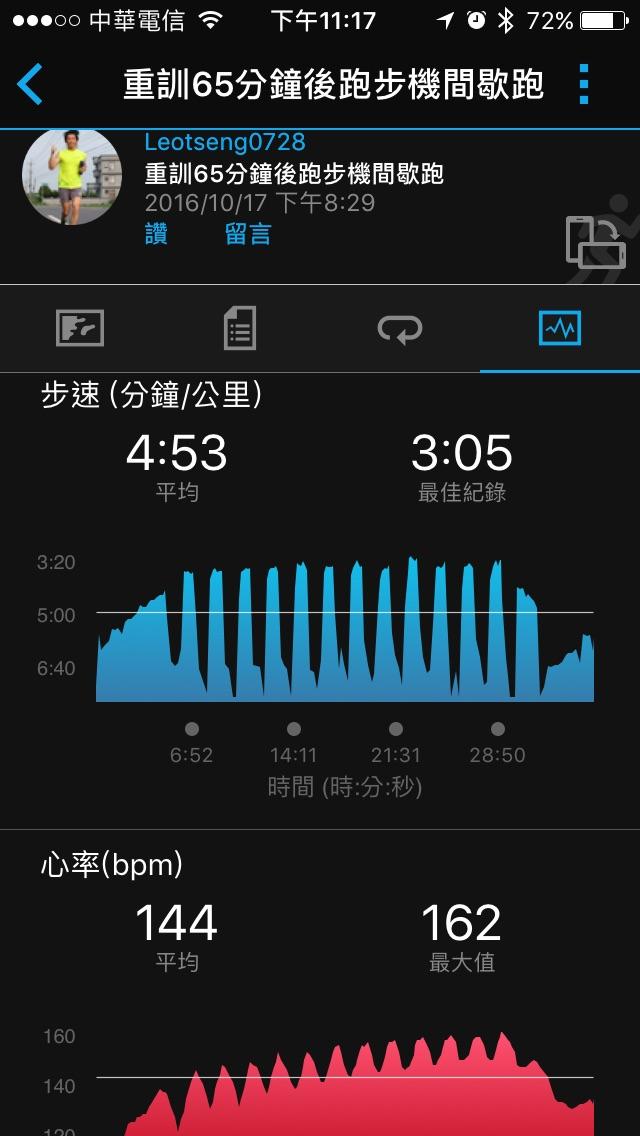Open Leotseng0728's profile picture
640x1136 pixels.
72,176
